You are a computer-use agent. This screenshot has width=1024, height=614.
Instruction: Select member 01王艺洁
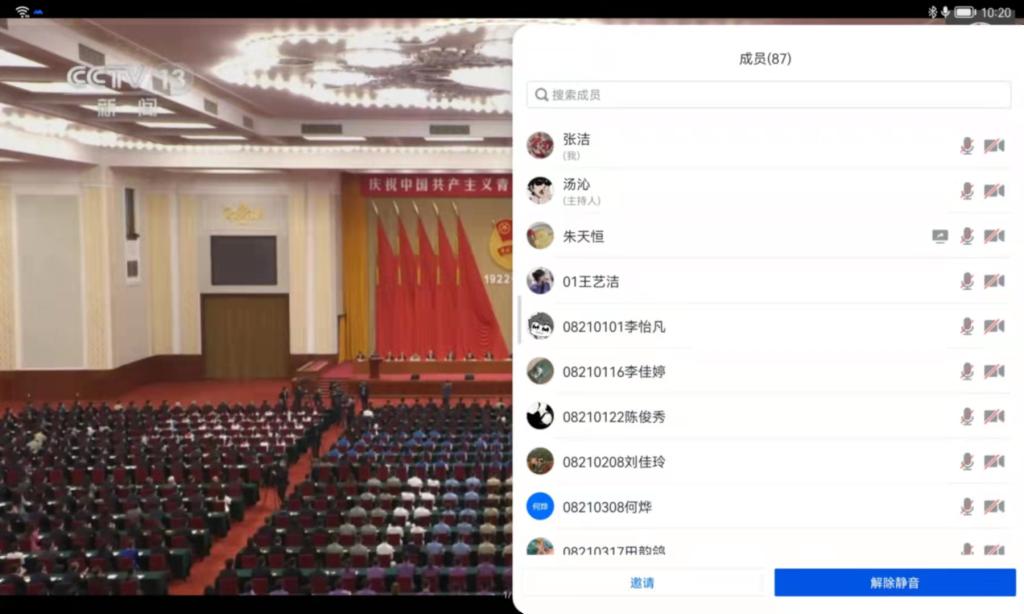point(740,281)
